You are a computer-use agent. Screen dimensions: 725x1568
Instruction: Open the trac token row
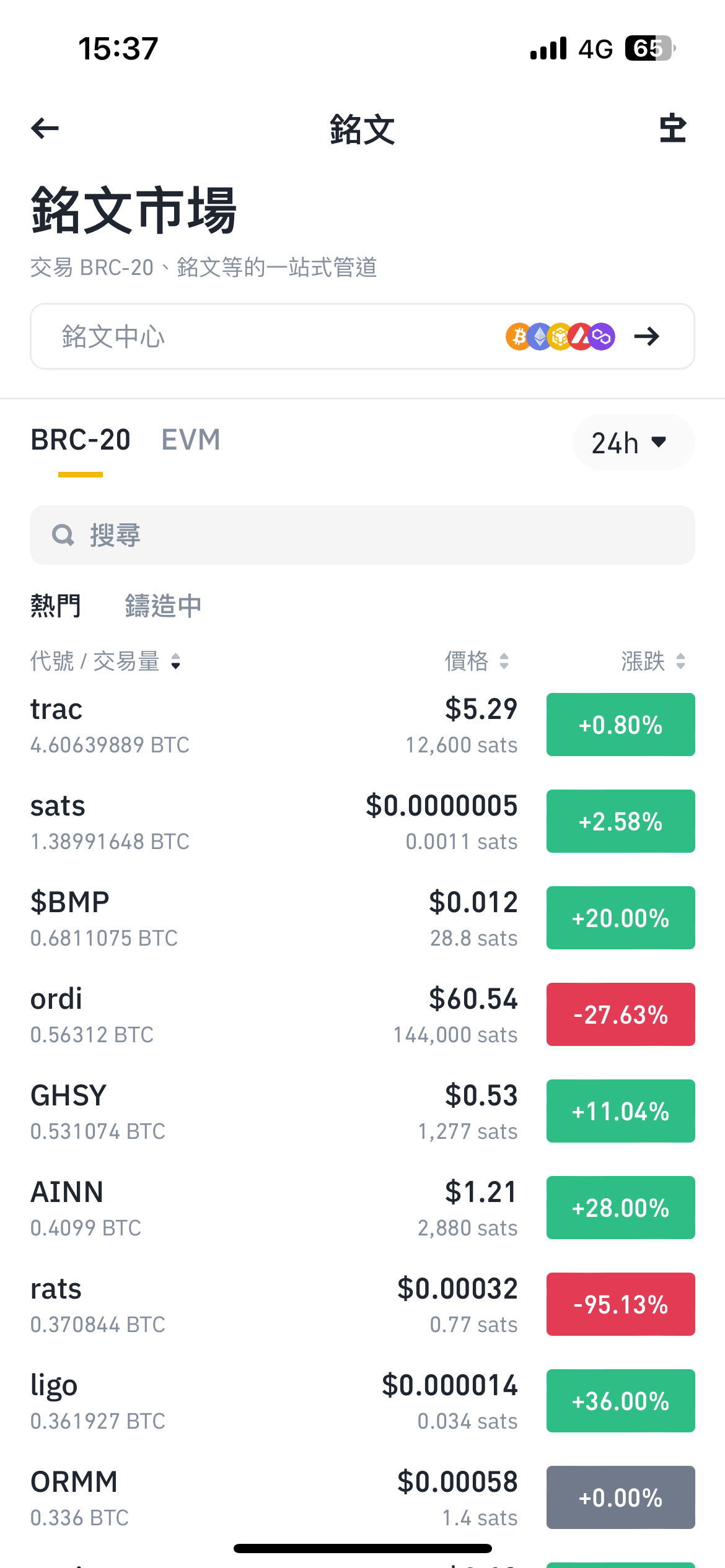[273, 725]
